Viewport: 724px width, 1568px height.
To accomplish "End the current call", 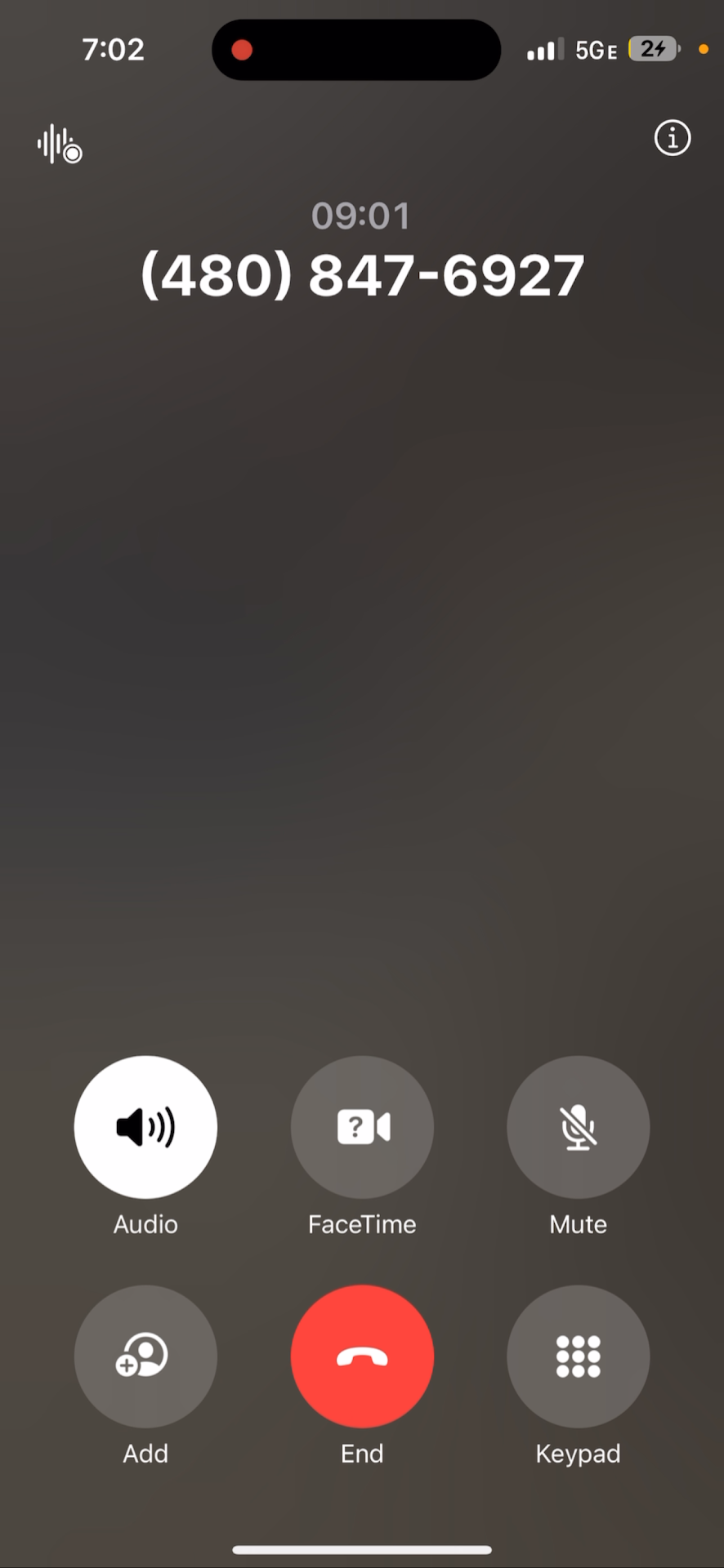I will (362, 1356).
